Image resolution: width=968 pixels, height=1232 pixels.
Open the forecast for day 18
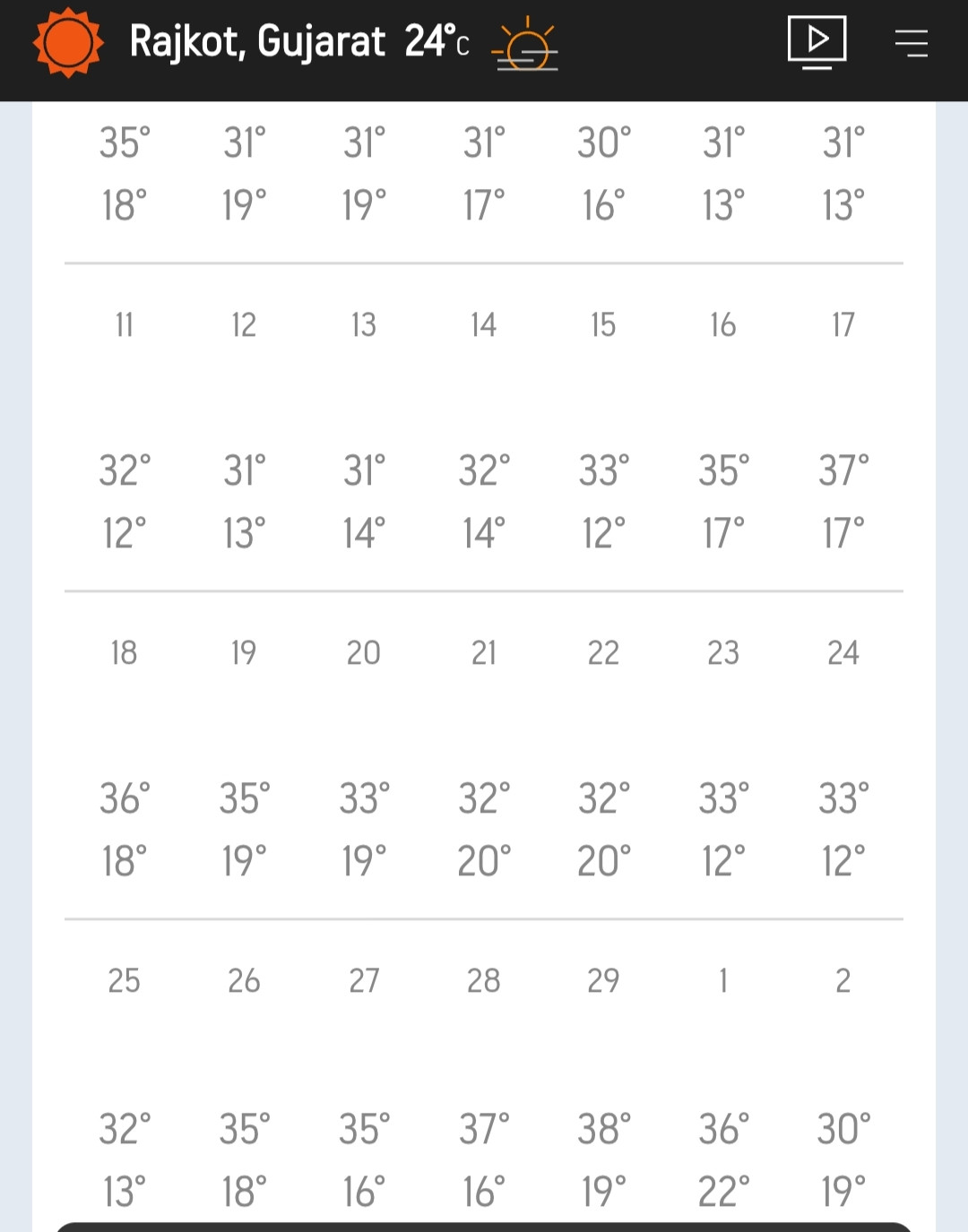125,653
